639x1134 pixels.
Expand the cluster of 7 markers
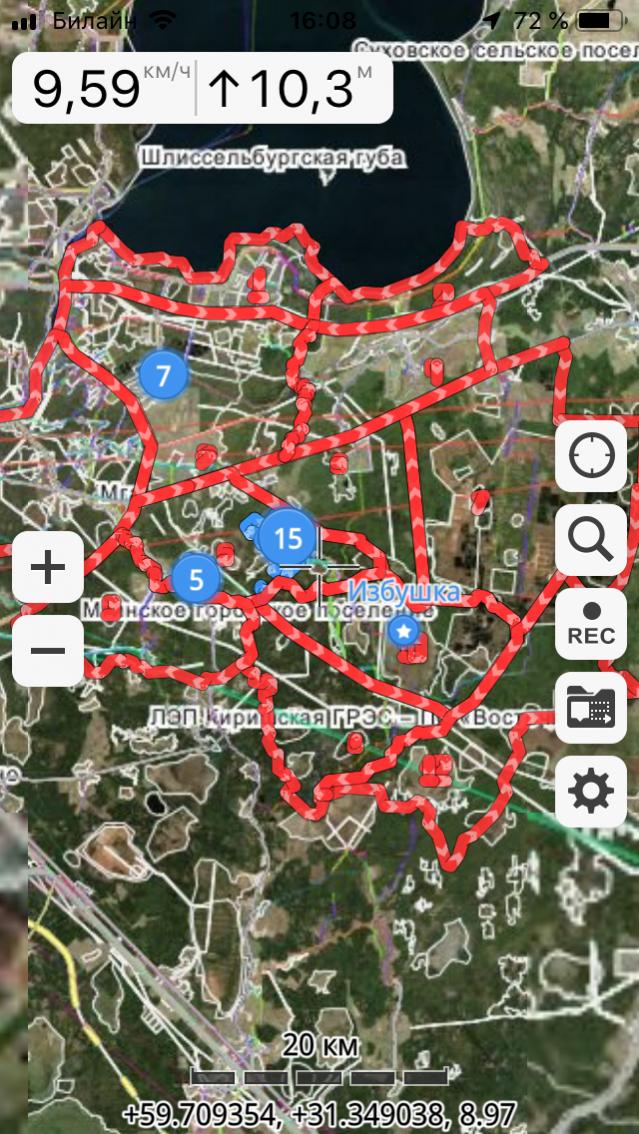pyautogui.click(x=164, y=376)
